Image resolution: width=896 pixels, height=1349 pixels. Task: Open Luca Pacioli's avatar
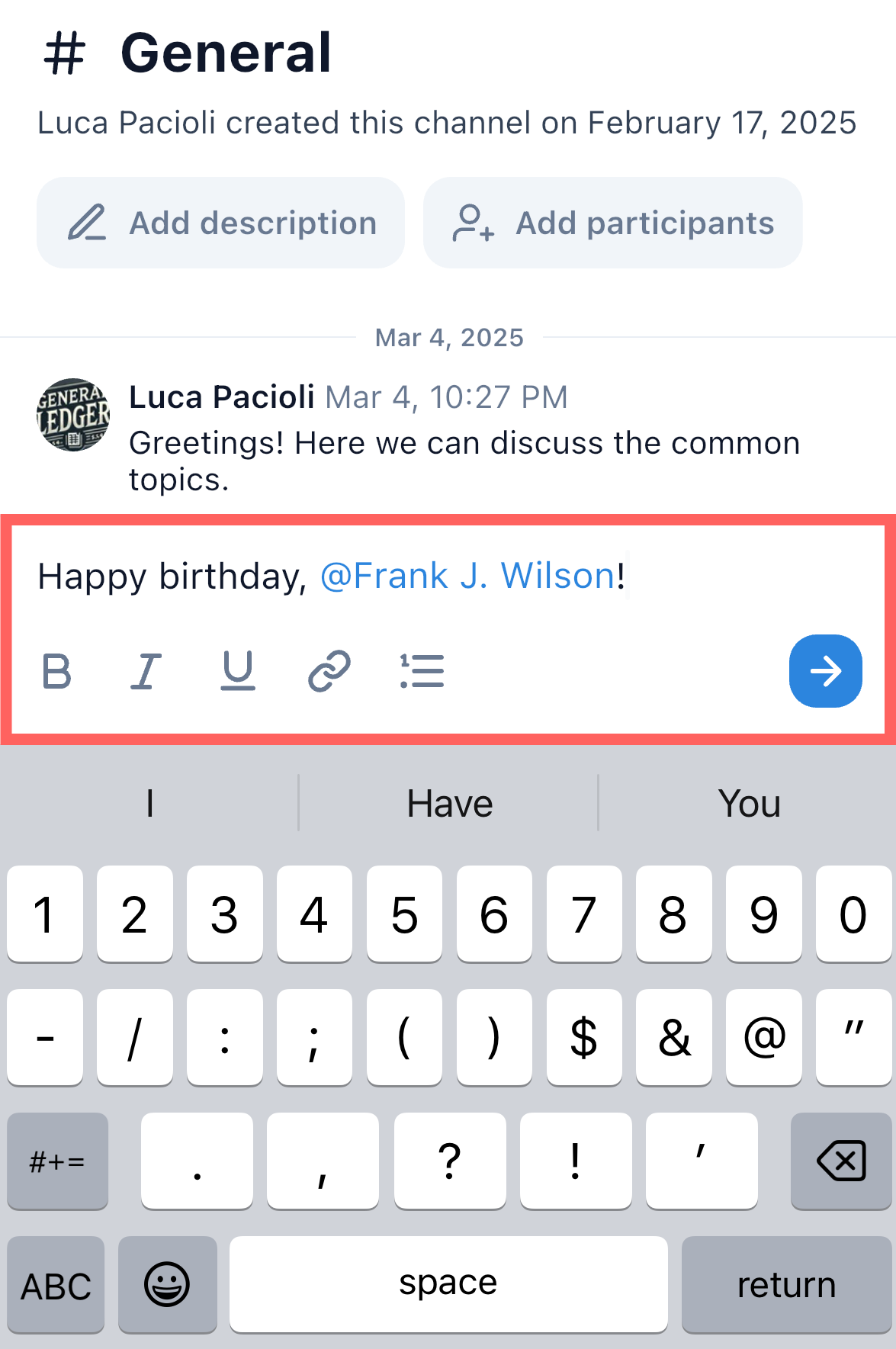pyautogui.click(x=73, y=415)
